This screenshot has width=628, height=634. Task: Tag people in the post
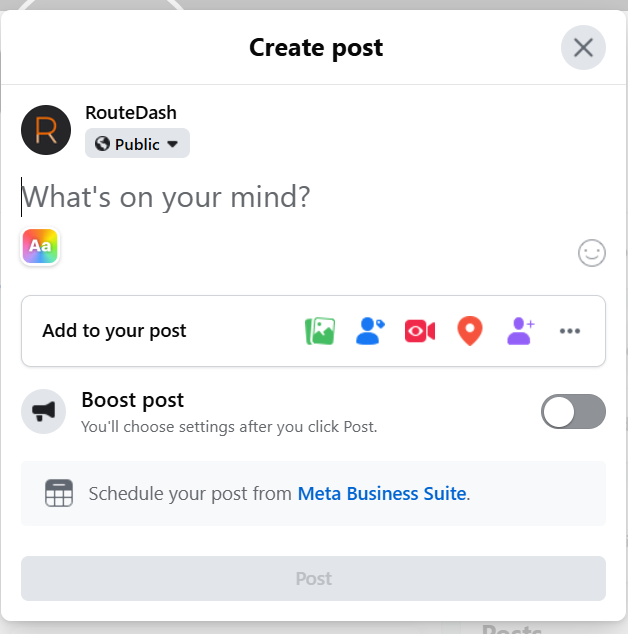point(370,331)
